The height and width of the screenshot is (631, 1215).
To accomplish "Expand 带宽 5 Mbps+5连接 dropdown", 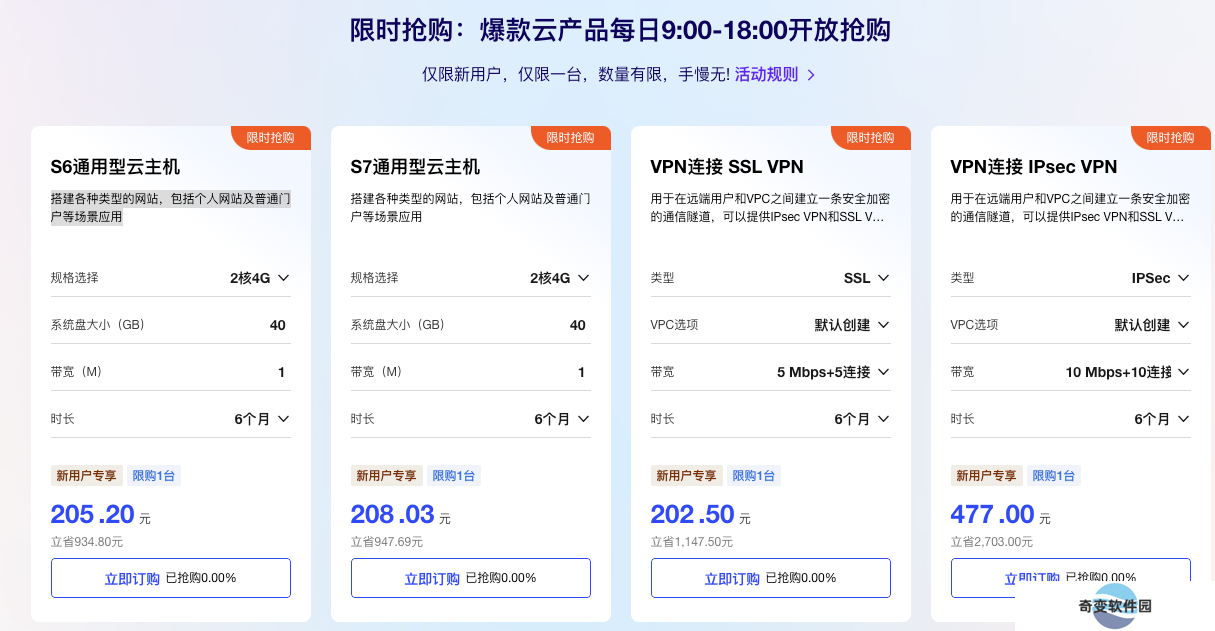I will (833, 372).
